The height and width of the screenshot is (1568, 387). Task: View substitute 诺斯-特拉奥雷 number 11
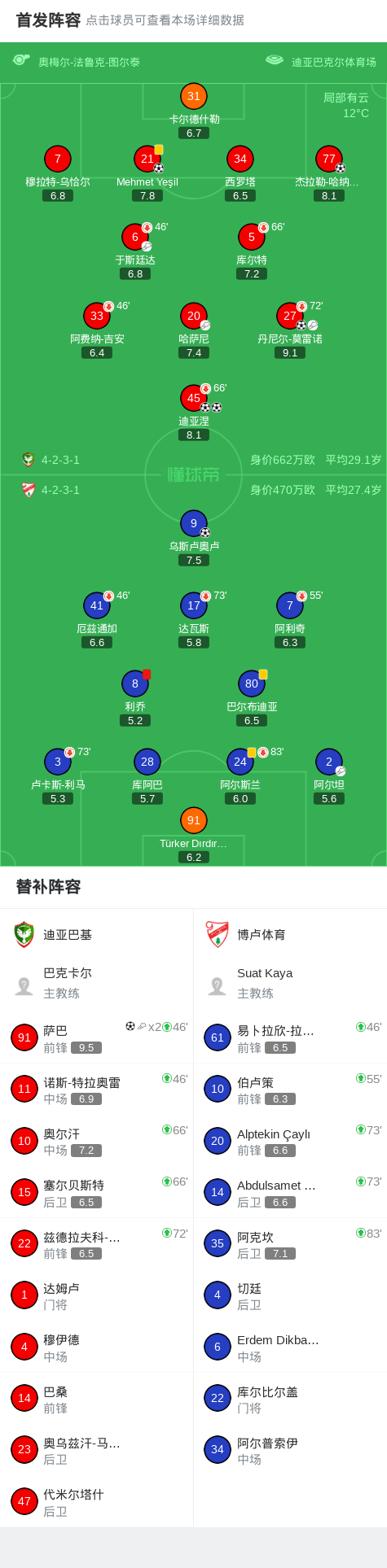(x=97, y=1089)
